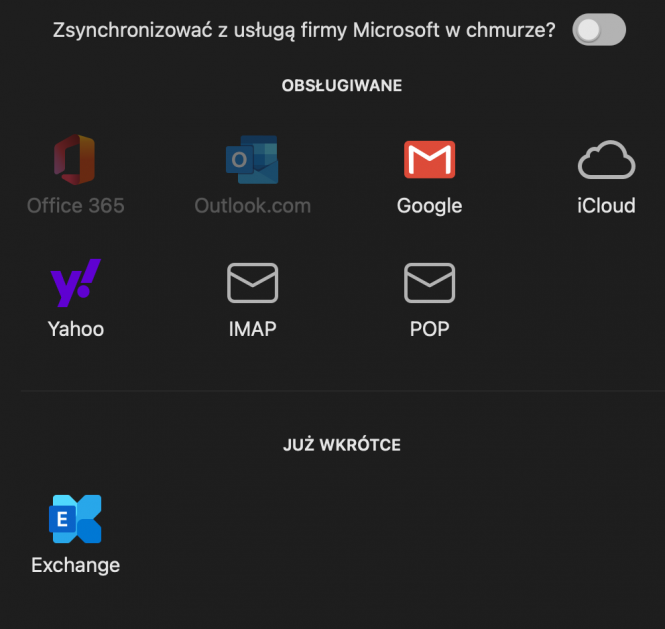
Task: Toggle the Microsoft cloud sync switch
Action: click(x=598, y=30)
